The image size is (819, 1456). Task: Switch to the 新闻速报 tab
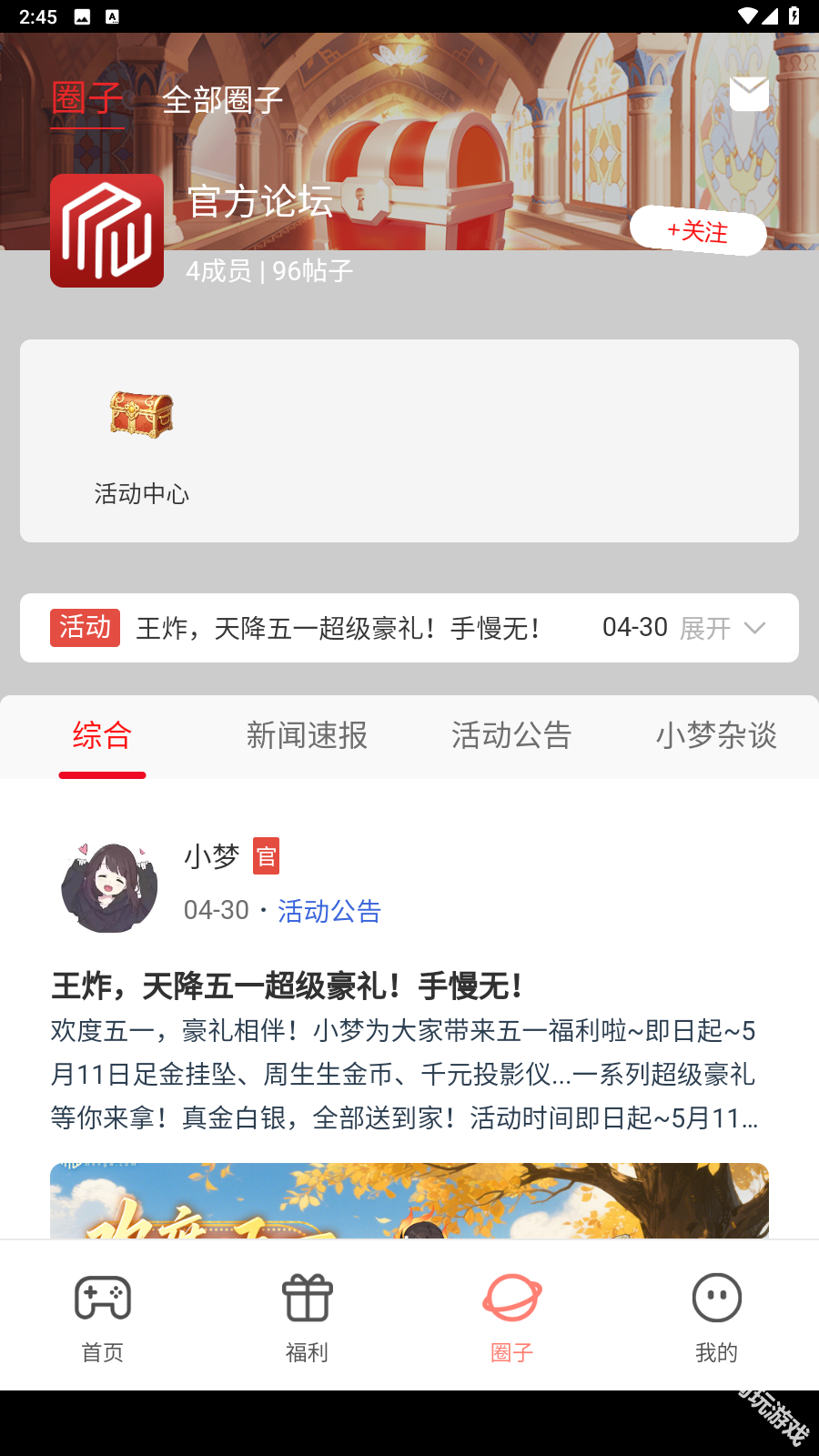(x=307, y=735)
